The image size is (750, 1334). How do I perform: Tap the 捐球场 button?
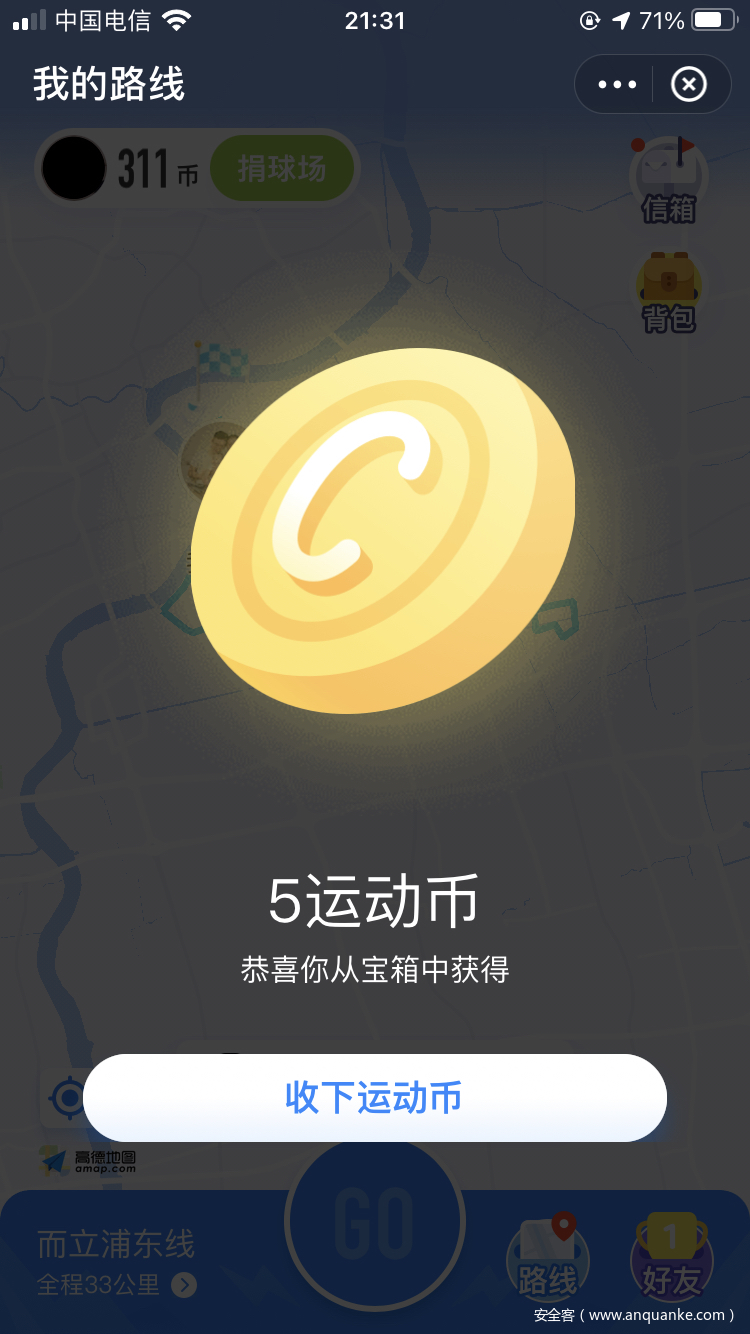pyautogui.click(x=282, y=169)
